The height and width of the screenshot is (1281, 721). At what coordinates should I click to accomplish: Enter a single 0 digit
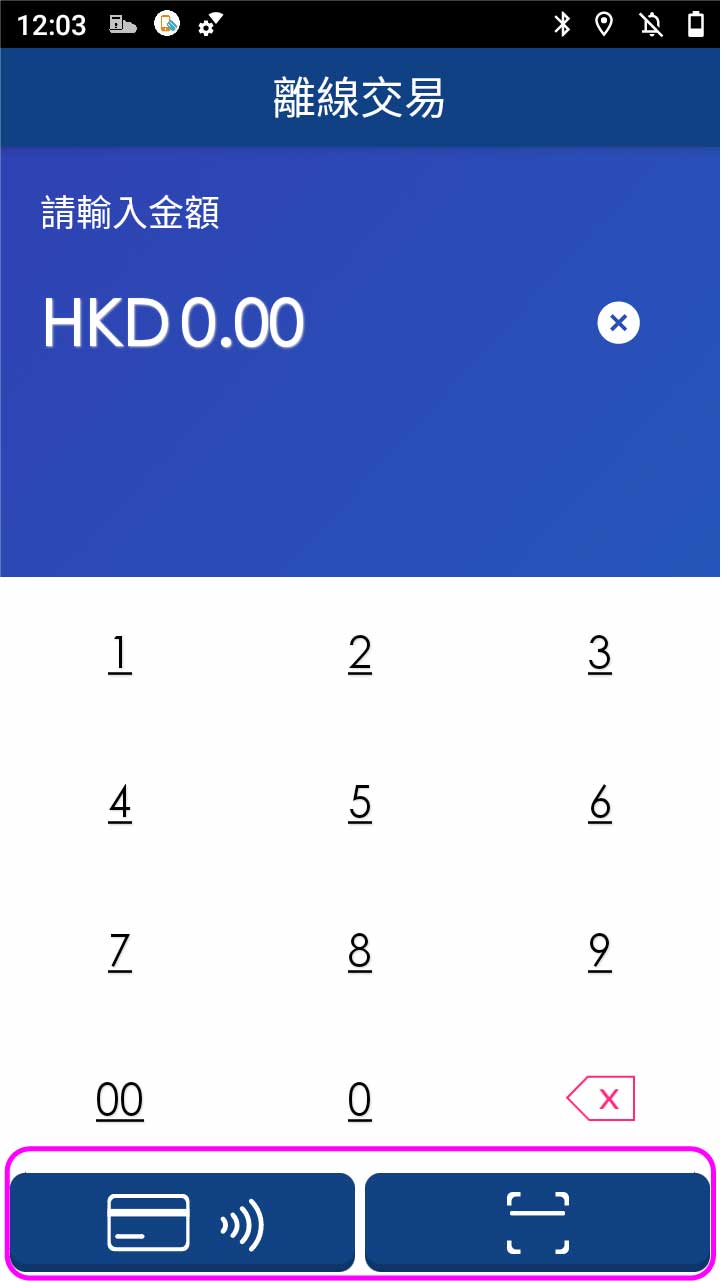(x=360, y=1100)
